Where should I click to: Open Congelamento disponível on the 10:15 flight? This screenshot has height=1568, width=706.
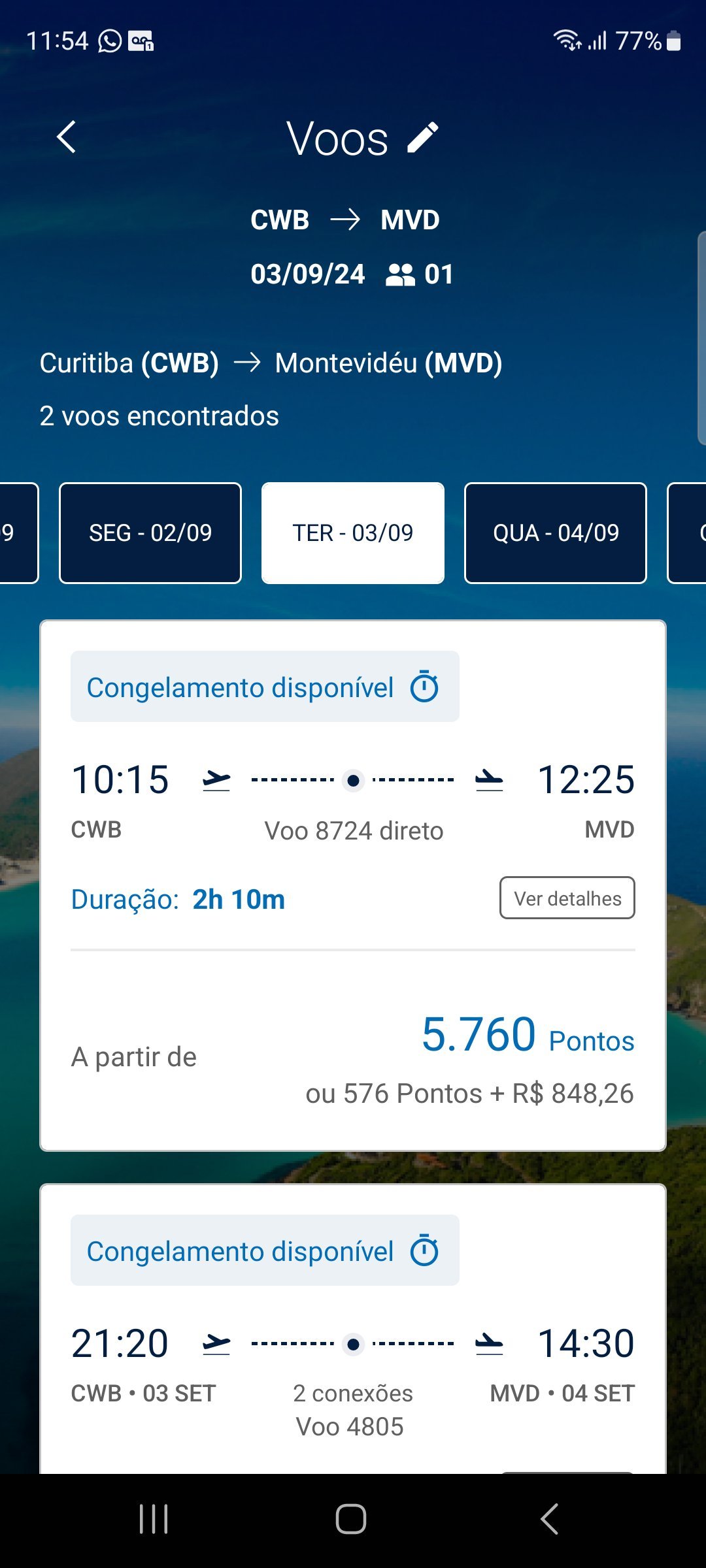pos(265,687)
